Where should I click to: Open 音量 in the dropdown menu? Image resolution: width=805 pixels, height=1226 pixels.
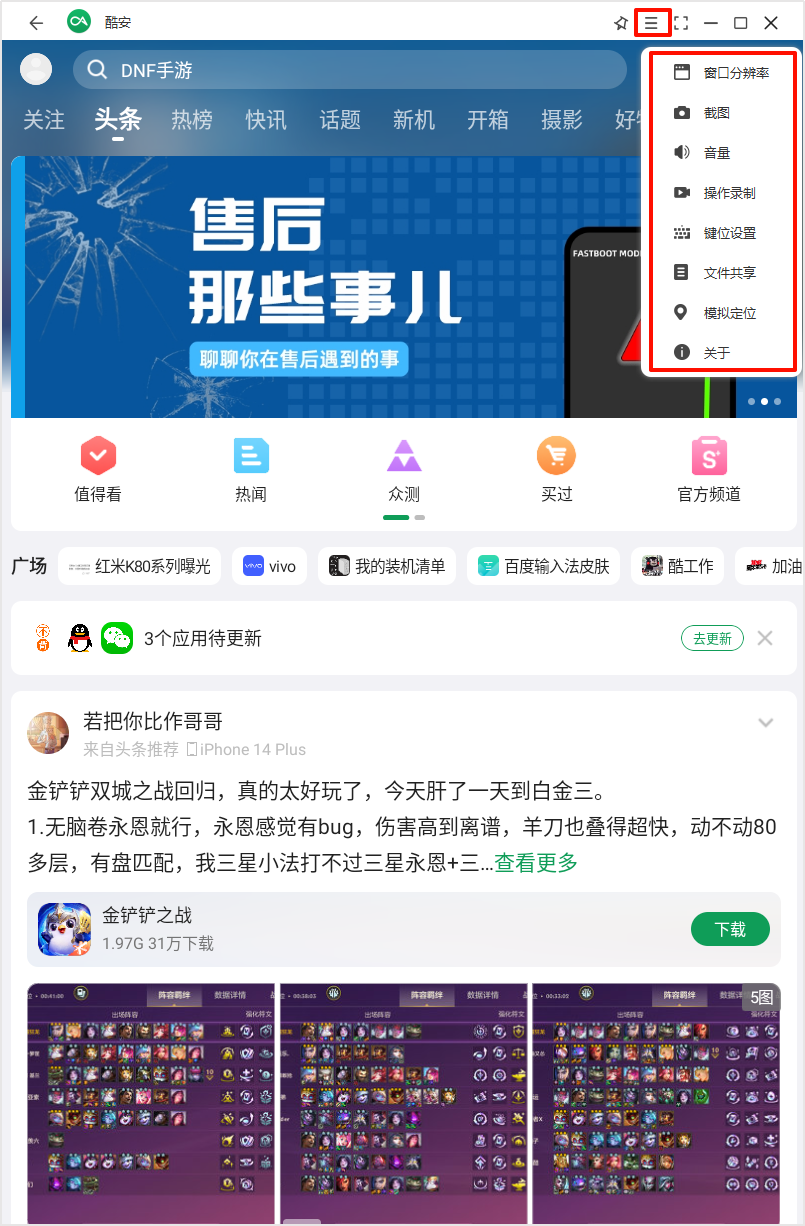716,153
